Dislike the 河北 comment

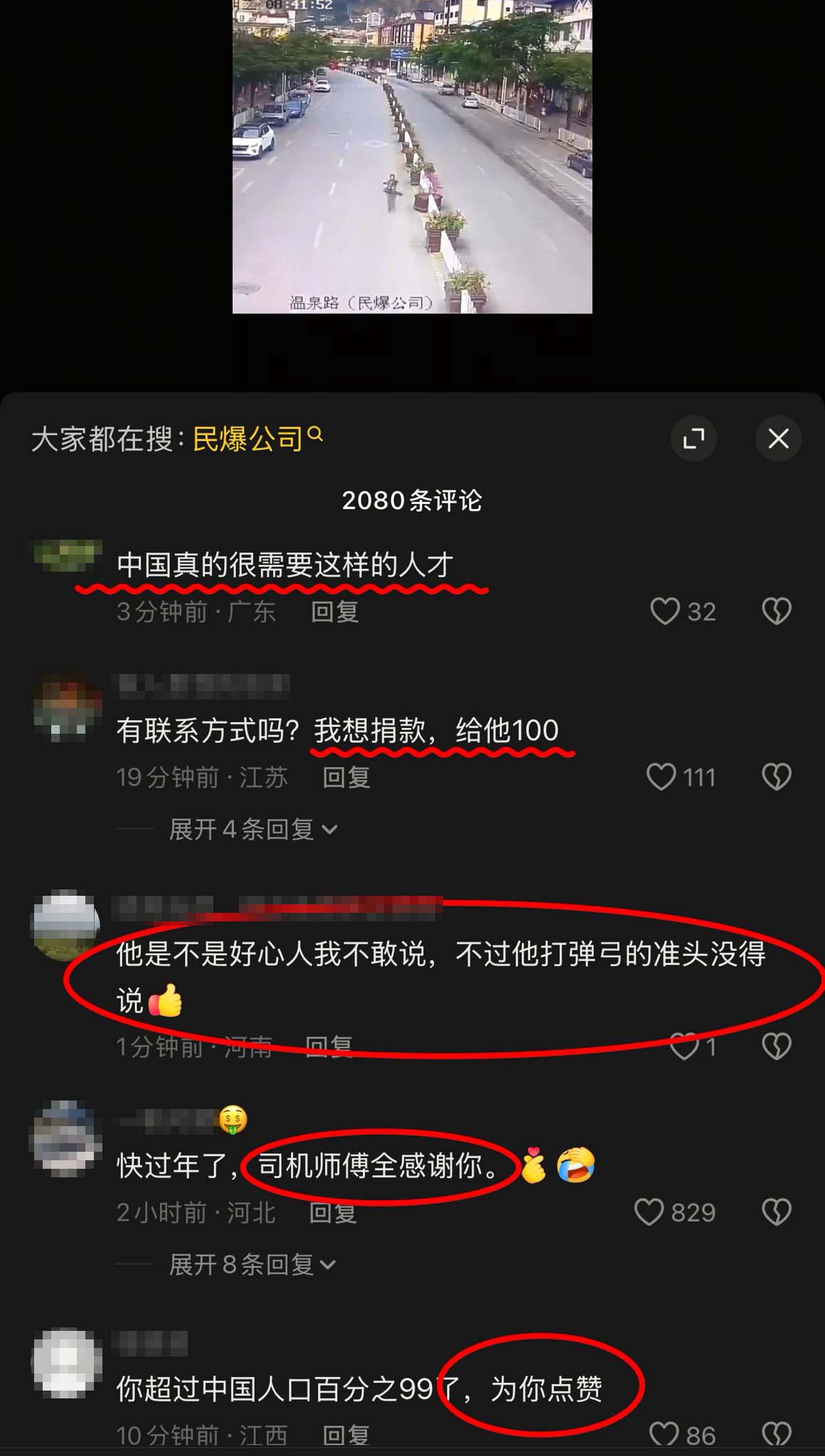click(776, 1212)
